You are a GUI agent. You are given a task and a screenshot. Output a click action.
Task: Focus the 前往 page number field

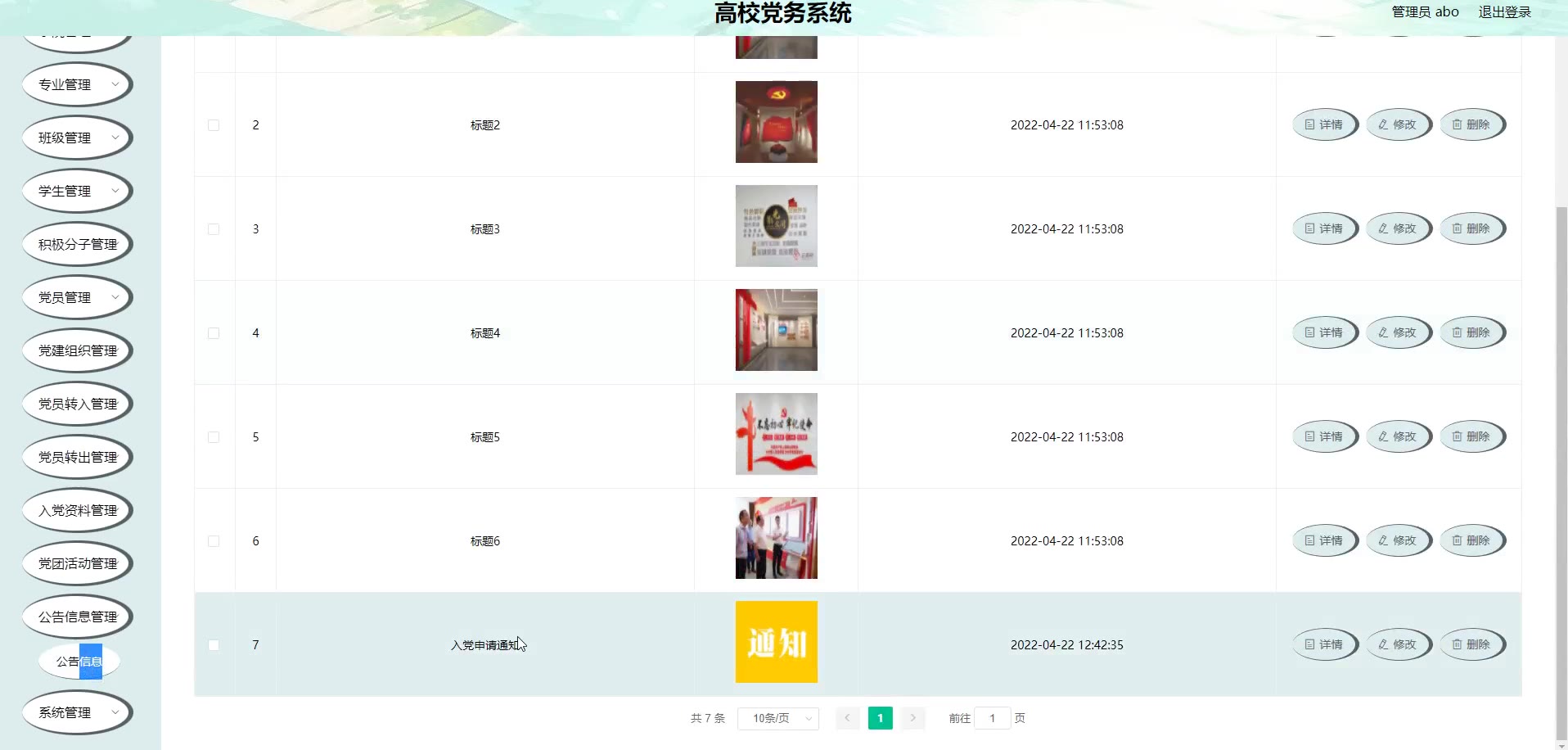(992, 718)
